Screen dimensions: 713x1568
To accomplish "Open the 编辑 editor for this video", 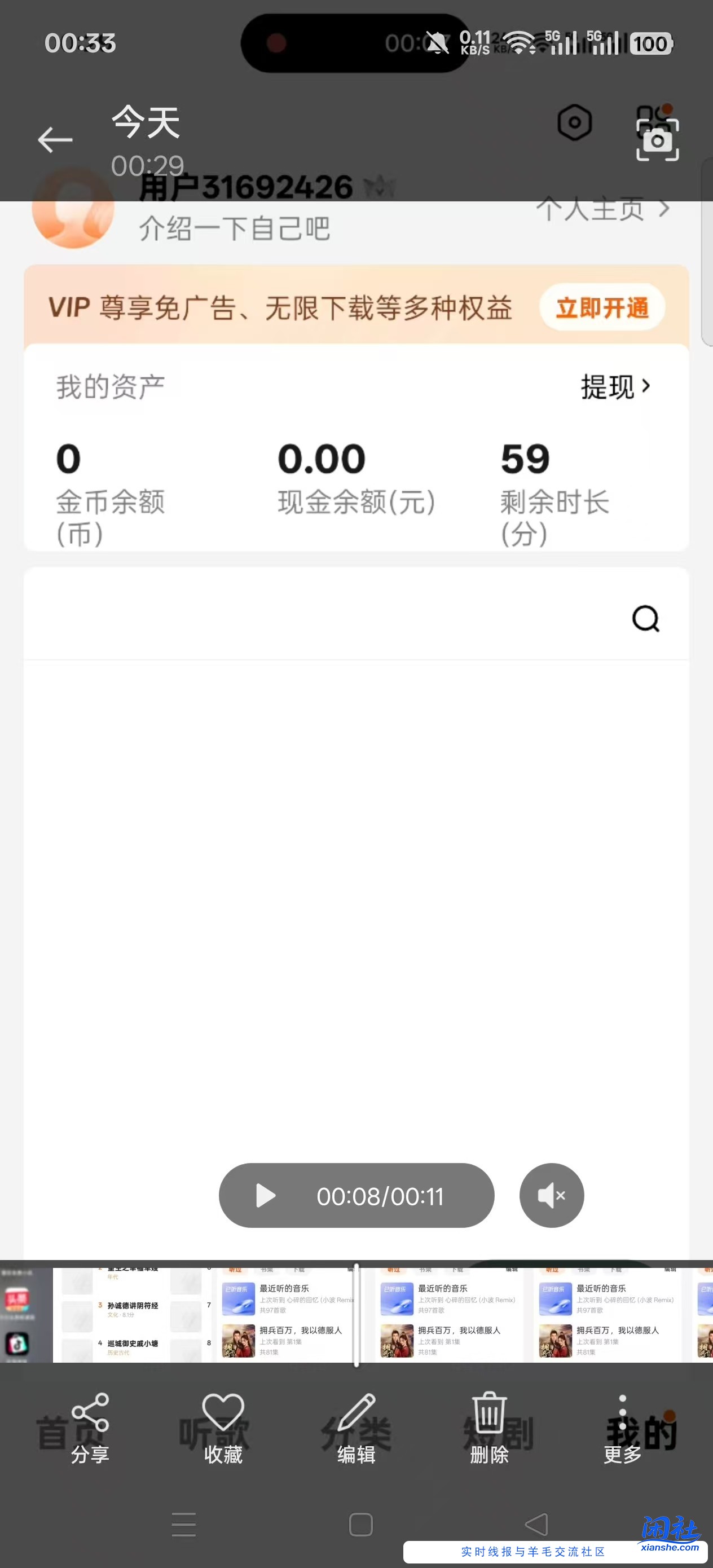I will click(x=356, y=1428).
